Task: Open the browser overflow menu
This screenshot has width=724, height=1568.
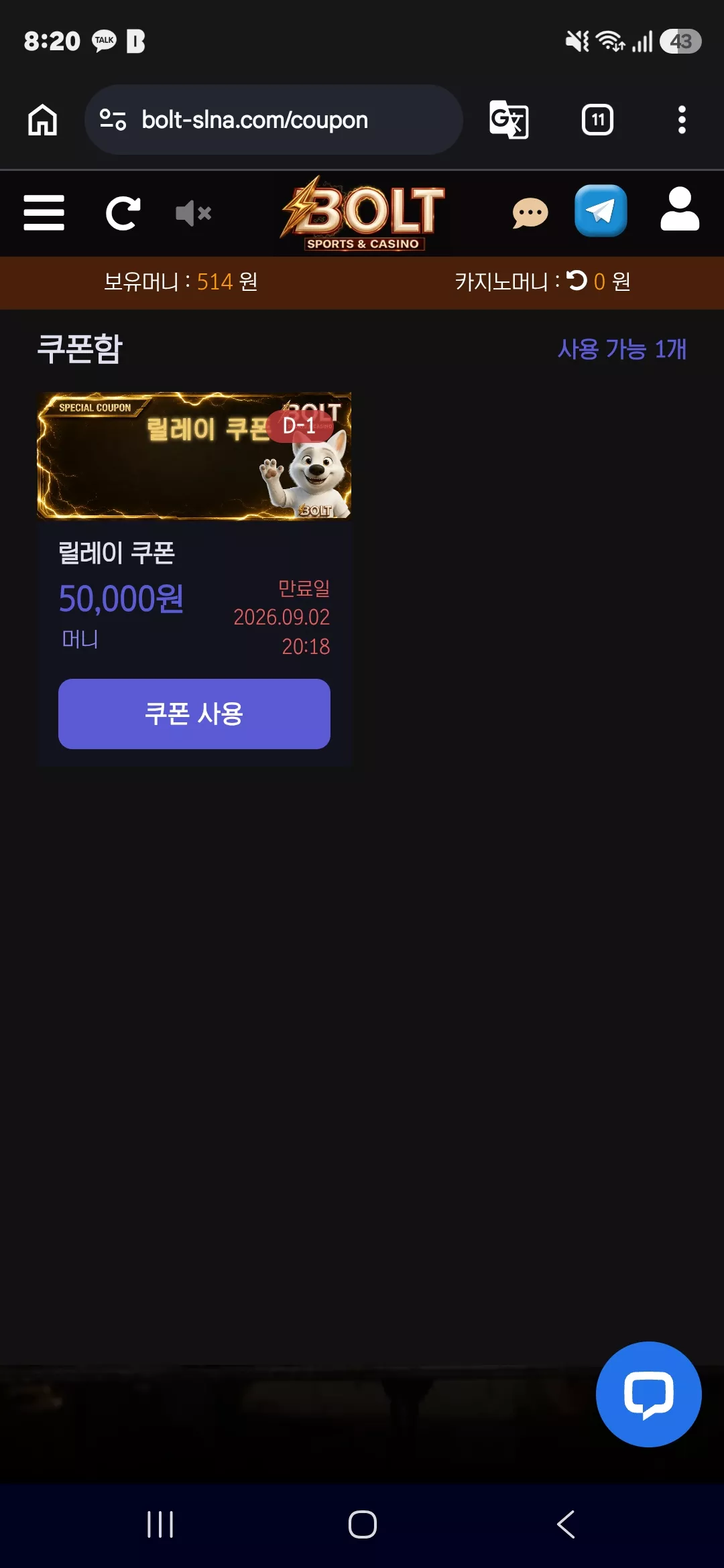Action: click(x=682, y=120)
